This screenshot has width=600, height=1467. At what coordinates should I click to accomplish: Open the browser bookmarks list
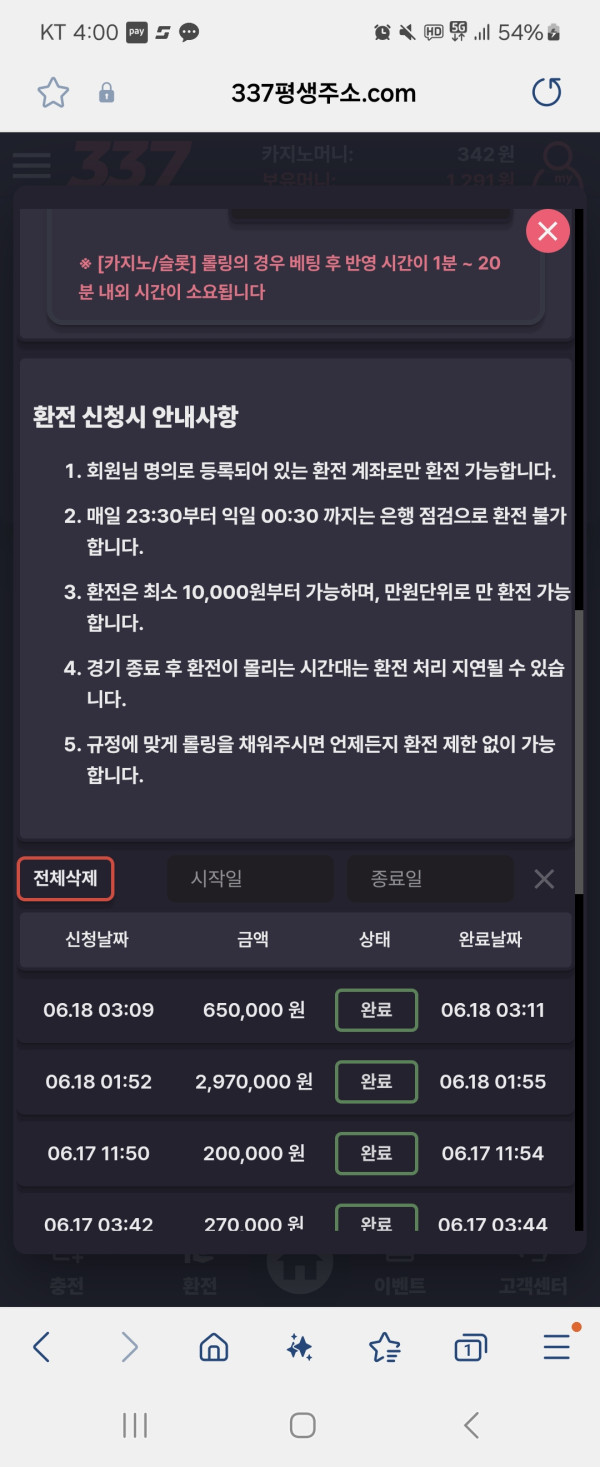coord(385,1347)
